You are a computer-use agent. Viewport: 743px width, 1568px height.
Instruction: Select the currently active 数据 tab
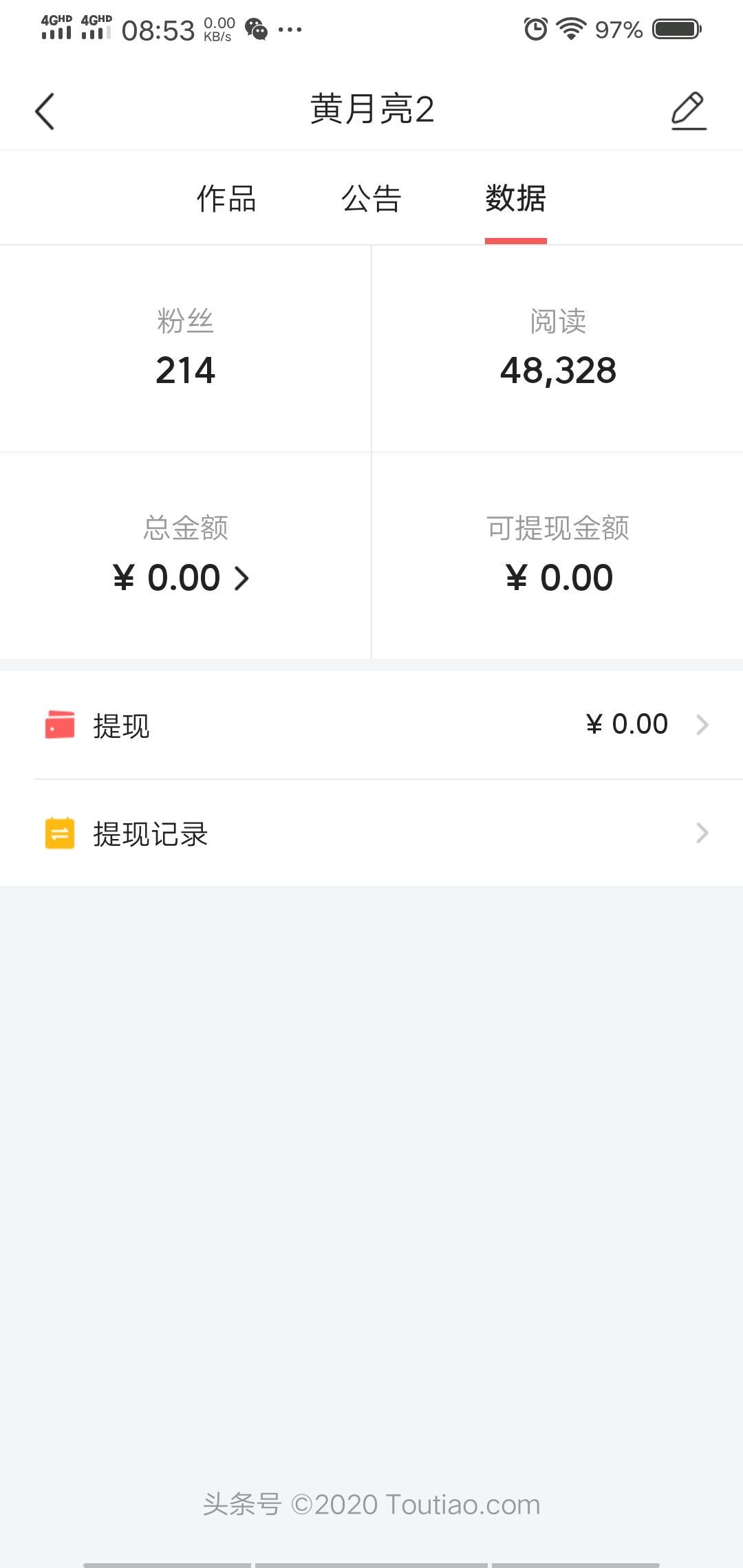coord(516,199)
